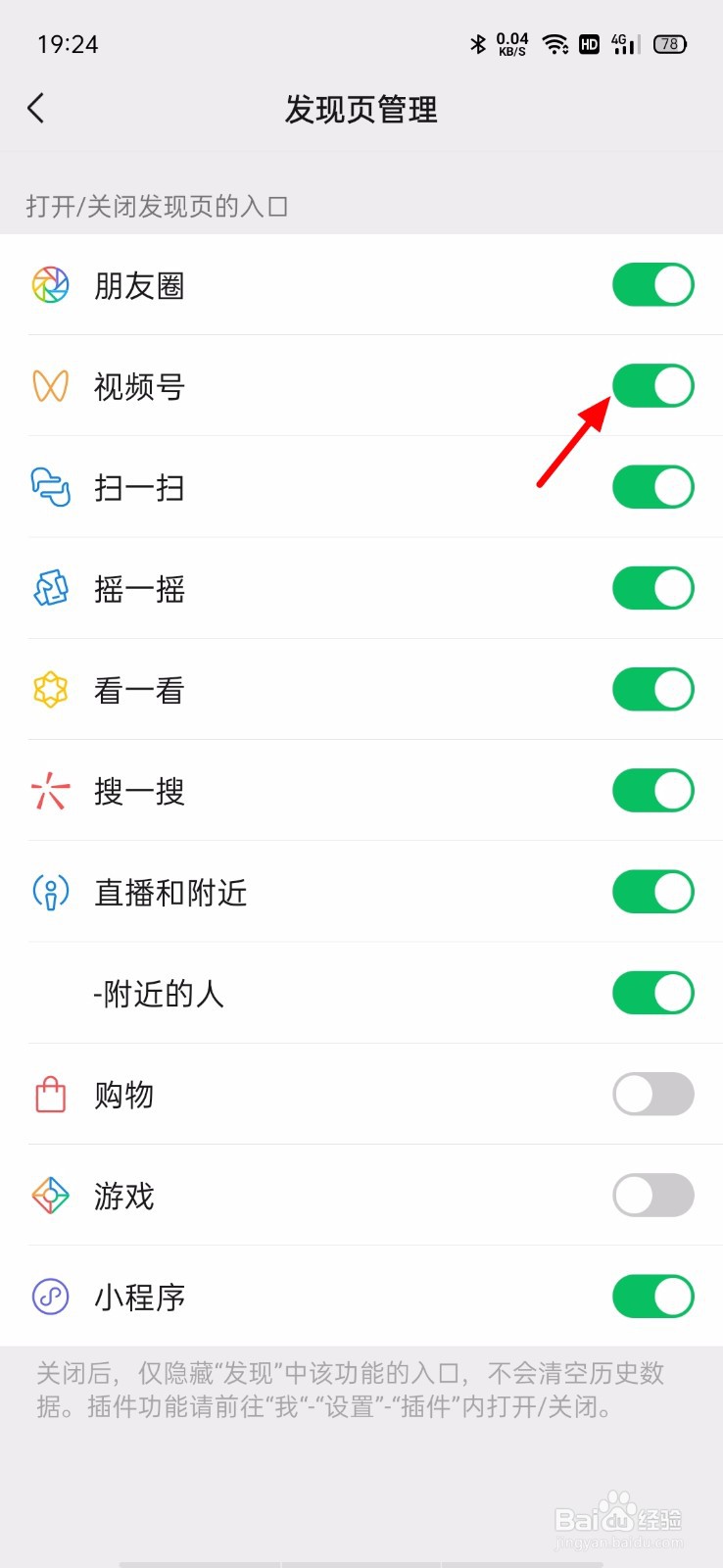
Task: Click the 朋友圈 Moments icon
Action: (x=50, y=285)
